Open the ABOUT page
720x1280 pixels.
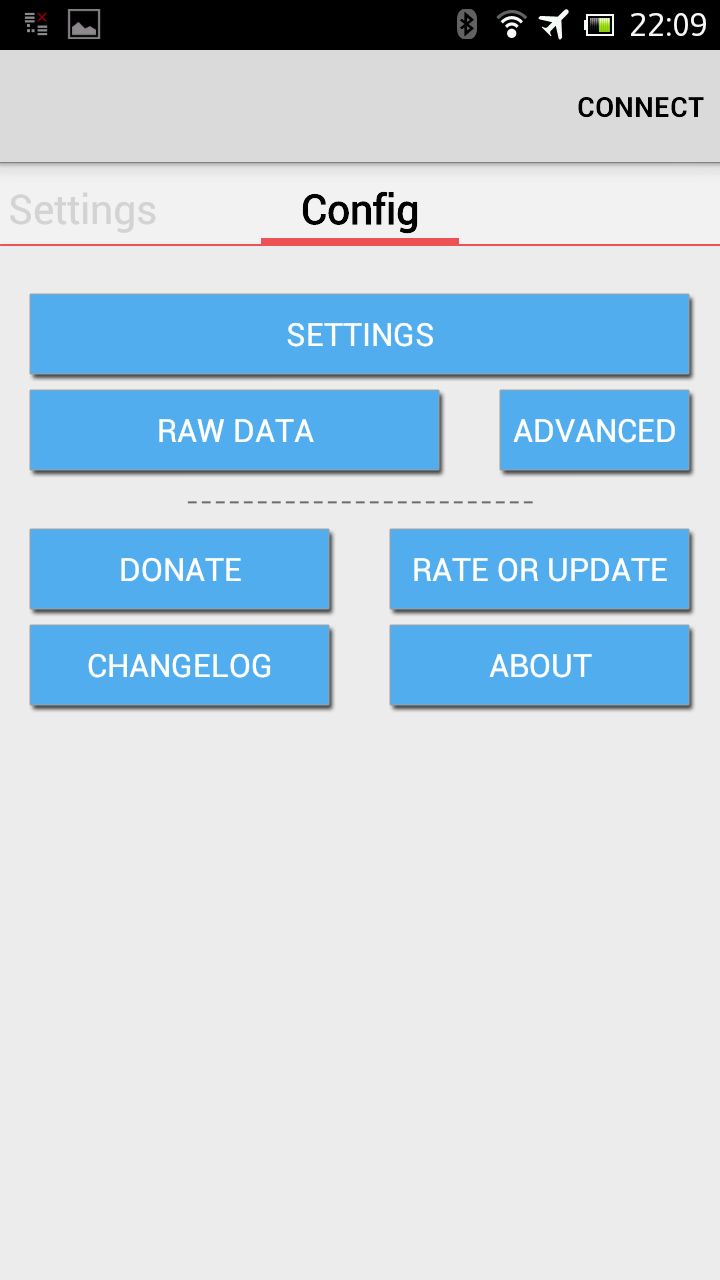[x=540, y=665]
